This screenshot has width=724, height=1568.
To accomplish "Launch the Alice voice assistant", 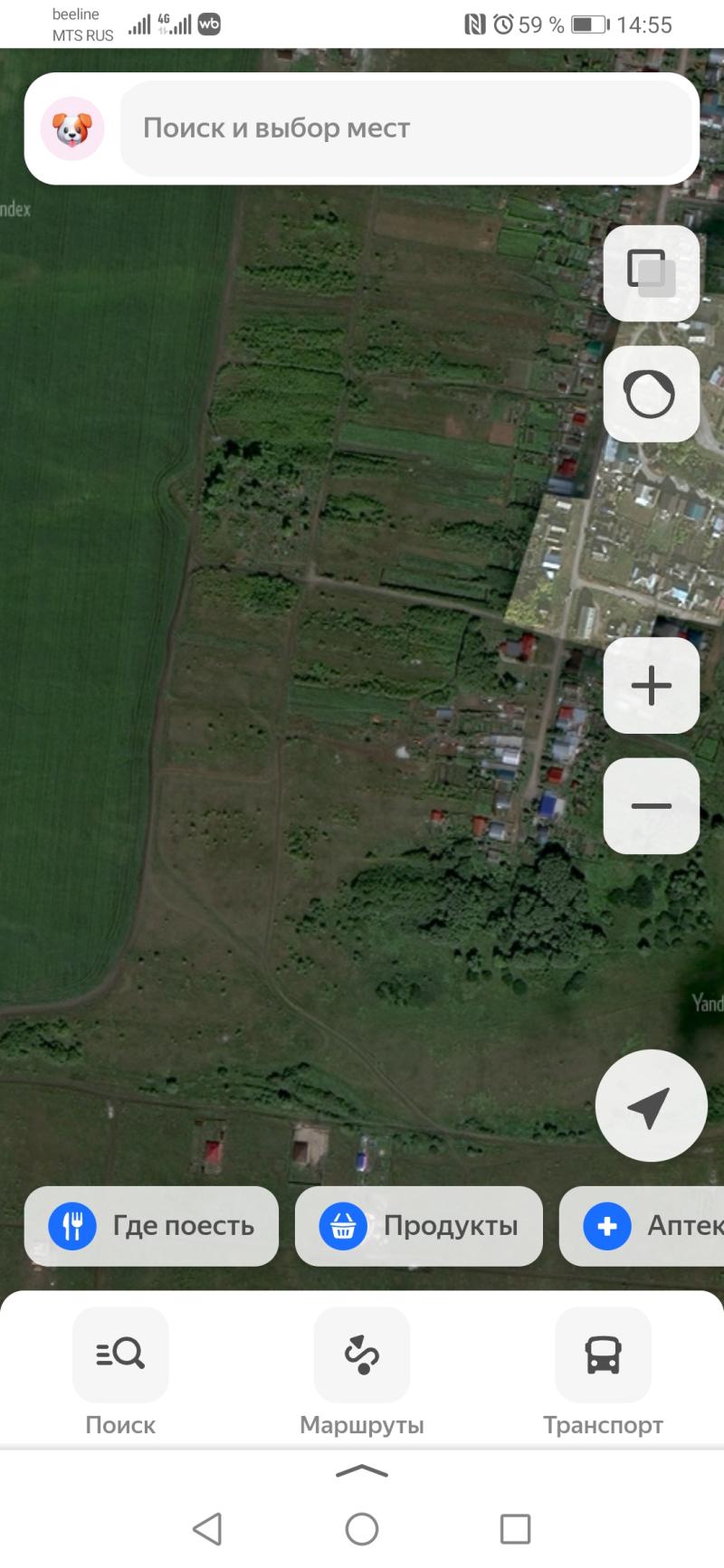I will click(x=651, y=394).
